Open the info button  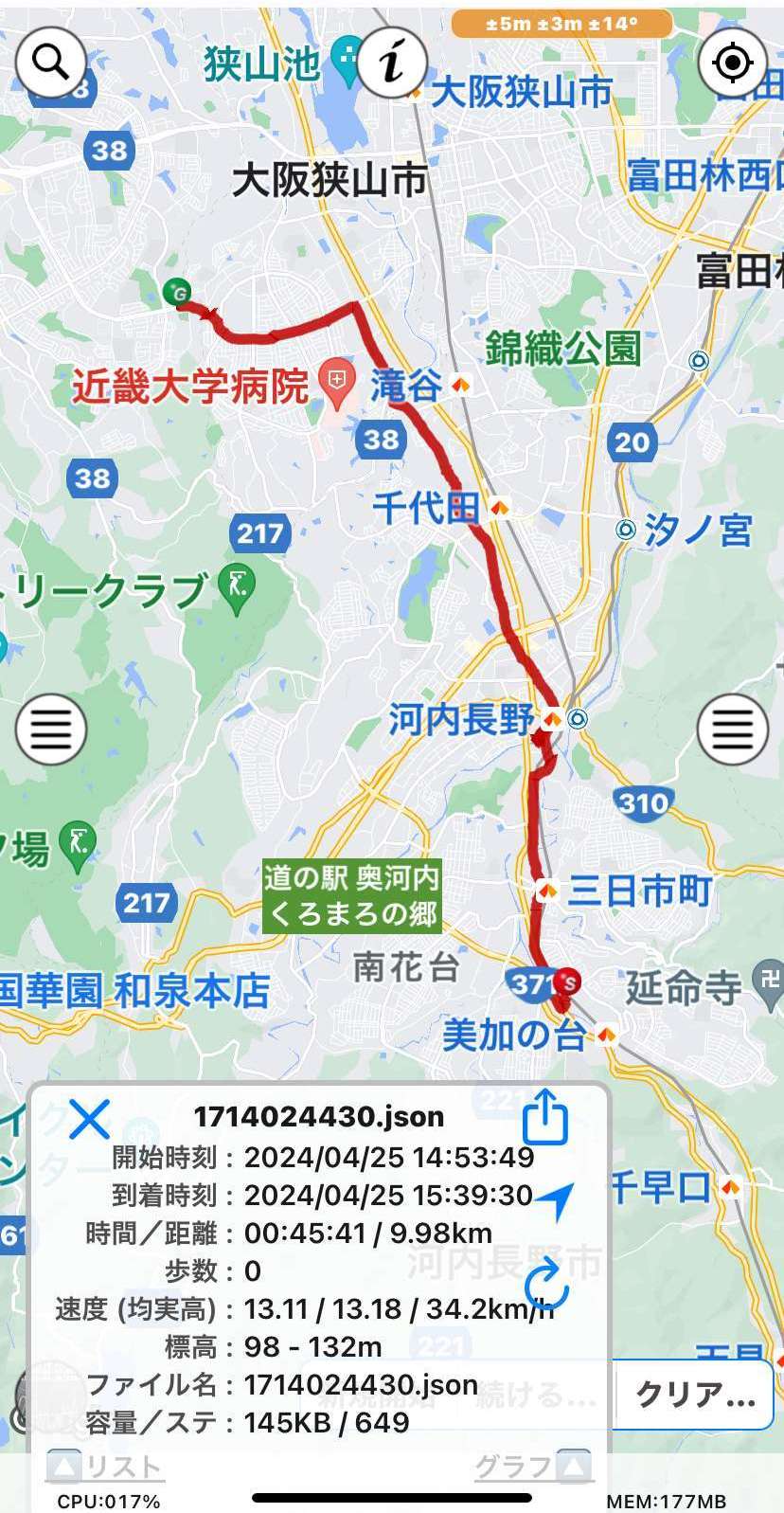click(x=392, y=63)
